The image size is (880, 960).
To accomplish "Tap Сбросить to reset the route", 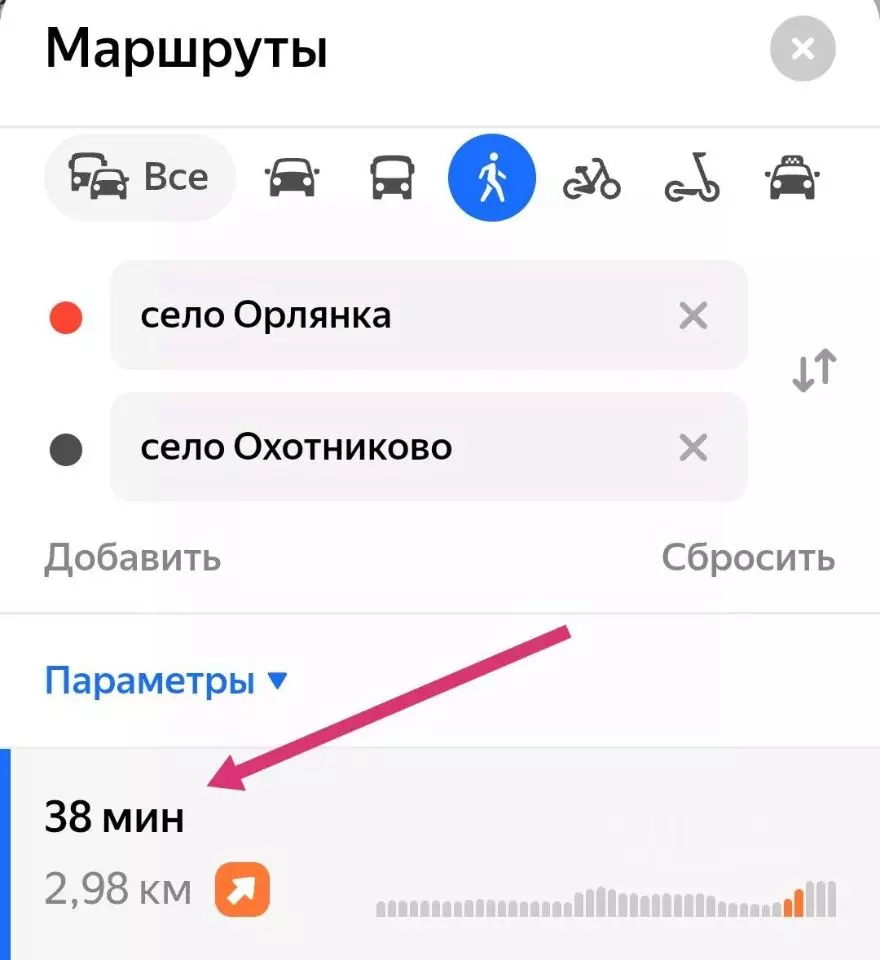I will coord(748,558).
